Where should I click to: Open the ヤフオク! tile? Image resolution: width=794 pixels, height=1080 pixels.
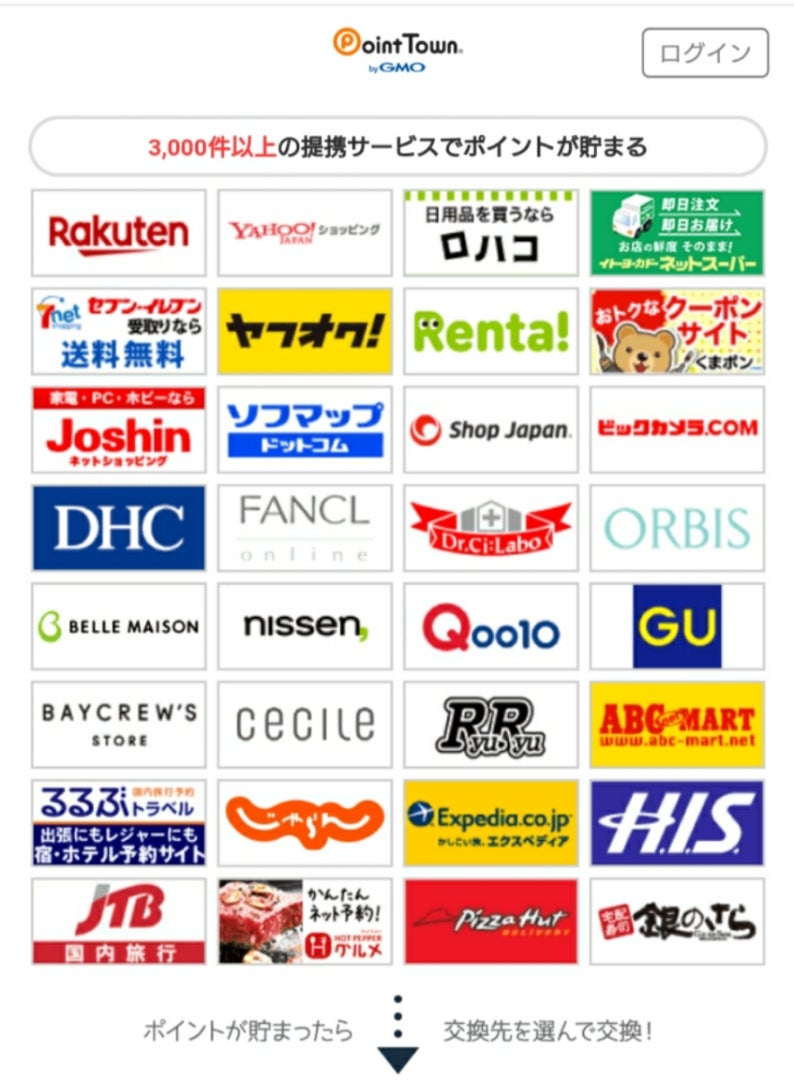point(305,331)
